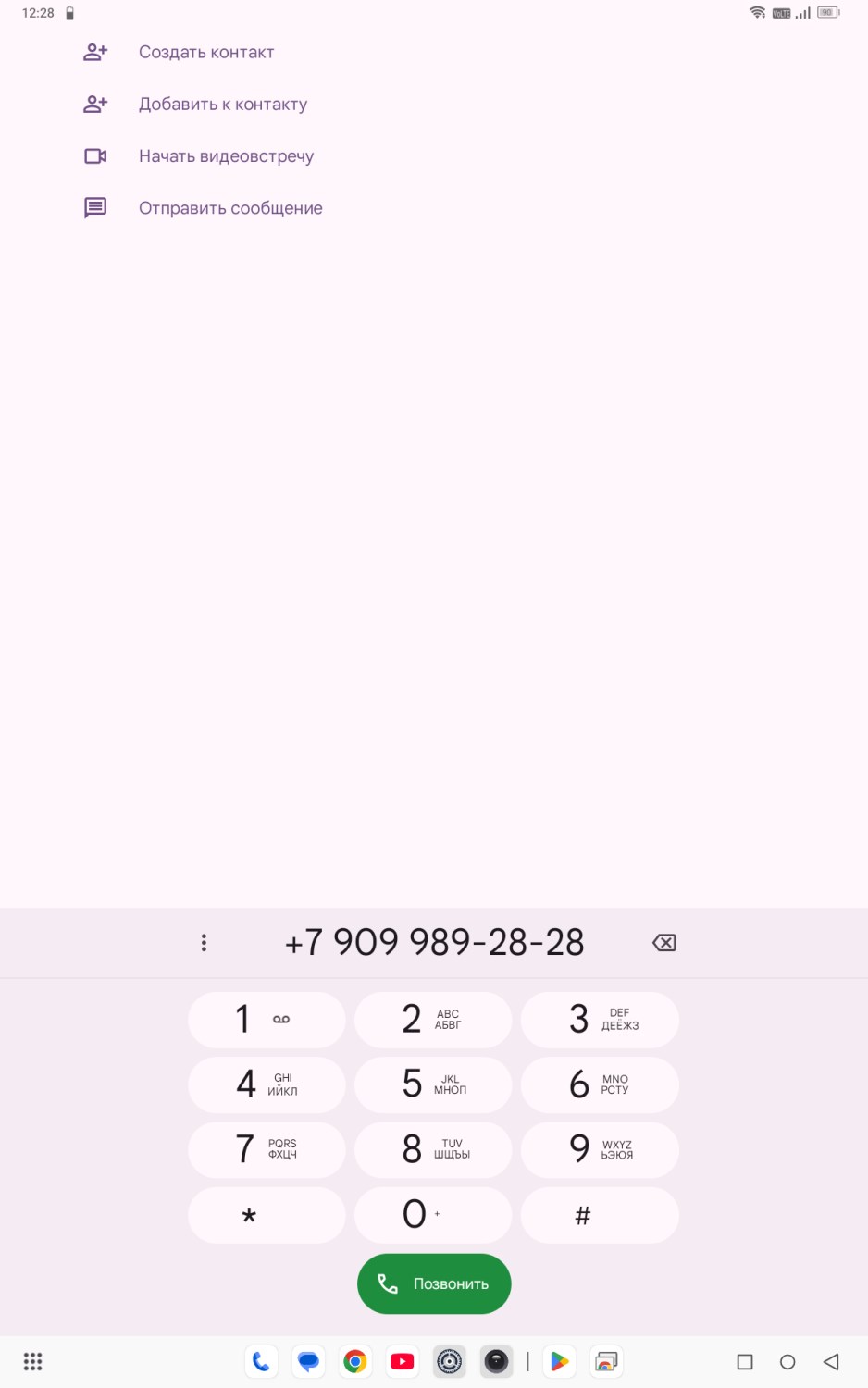Enter digit 5 on the keypad
868x1388 pixels.
click(433, 1084)
